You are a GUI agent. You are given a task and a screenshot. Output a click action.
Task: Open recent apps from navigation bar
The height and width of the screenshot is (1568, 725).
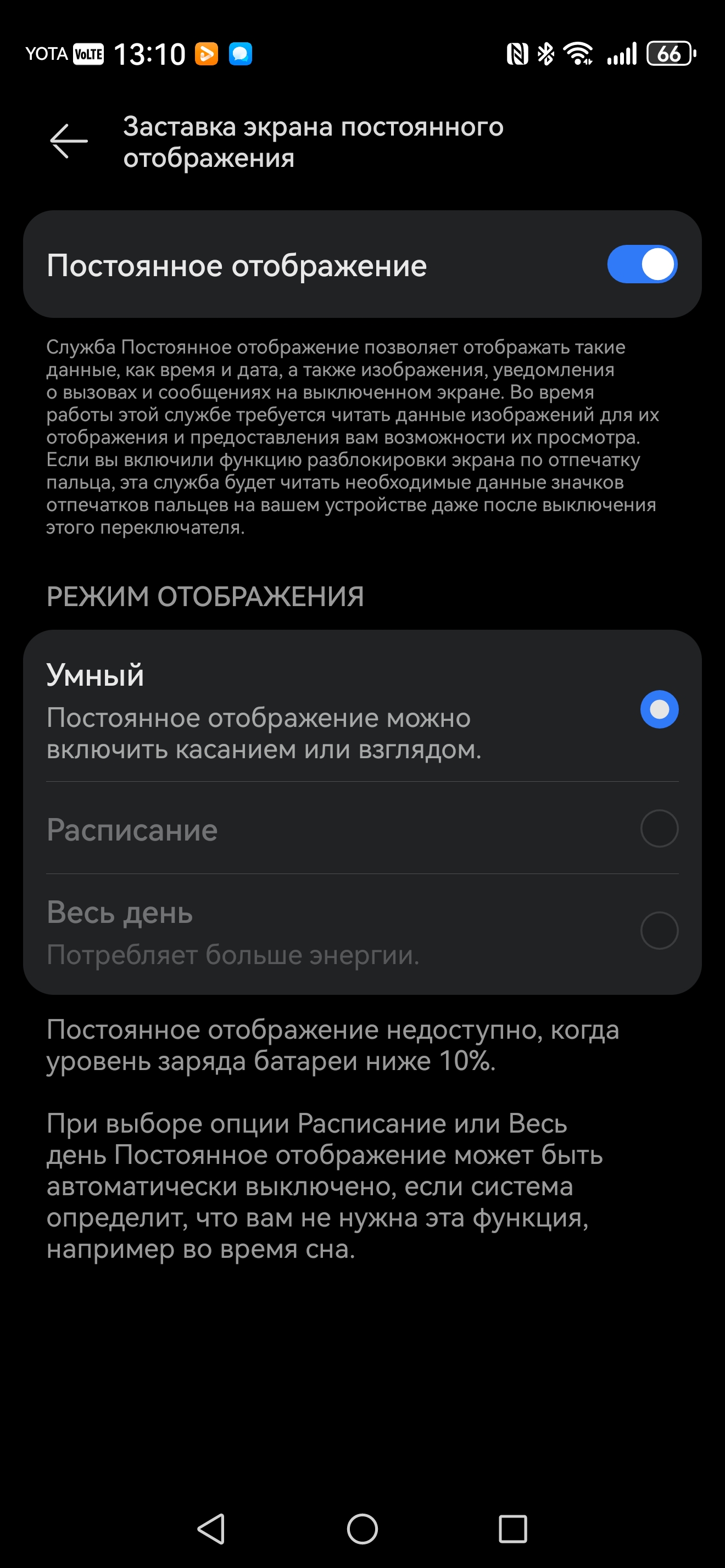tap(512, 1528)
